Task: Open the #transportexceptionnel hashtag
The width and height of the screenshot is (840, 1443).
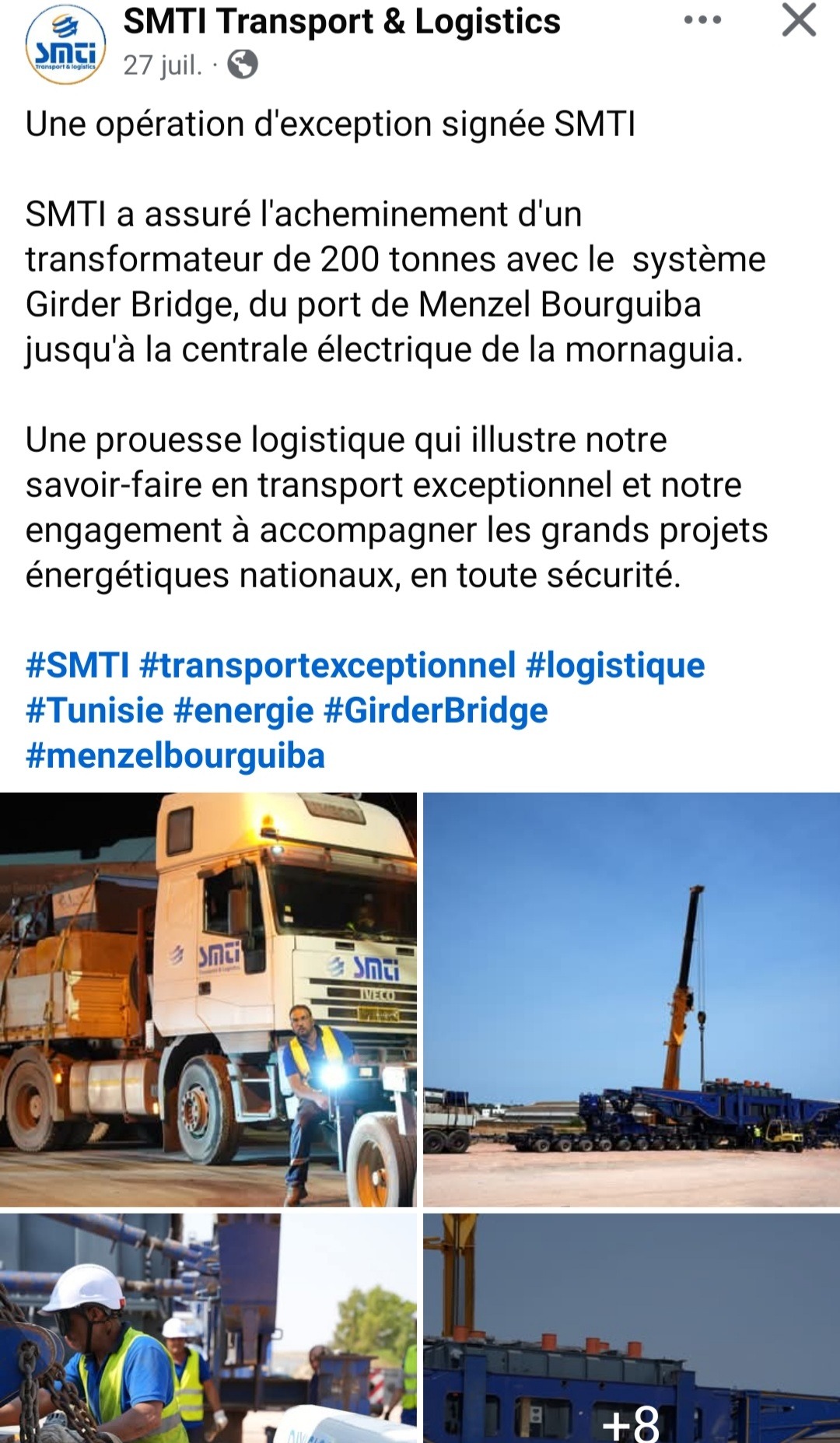Action: [x=327, y=665]
